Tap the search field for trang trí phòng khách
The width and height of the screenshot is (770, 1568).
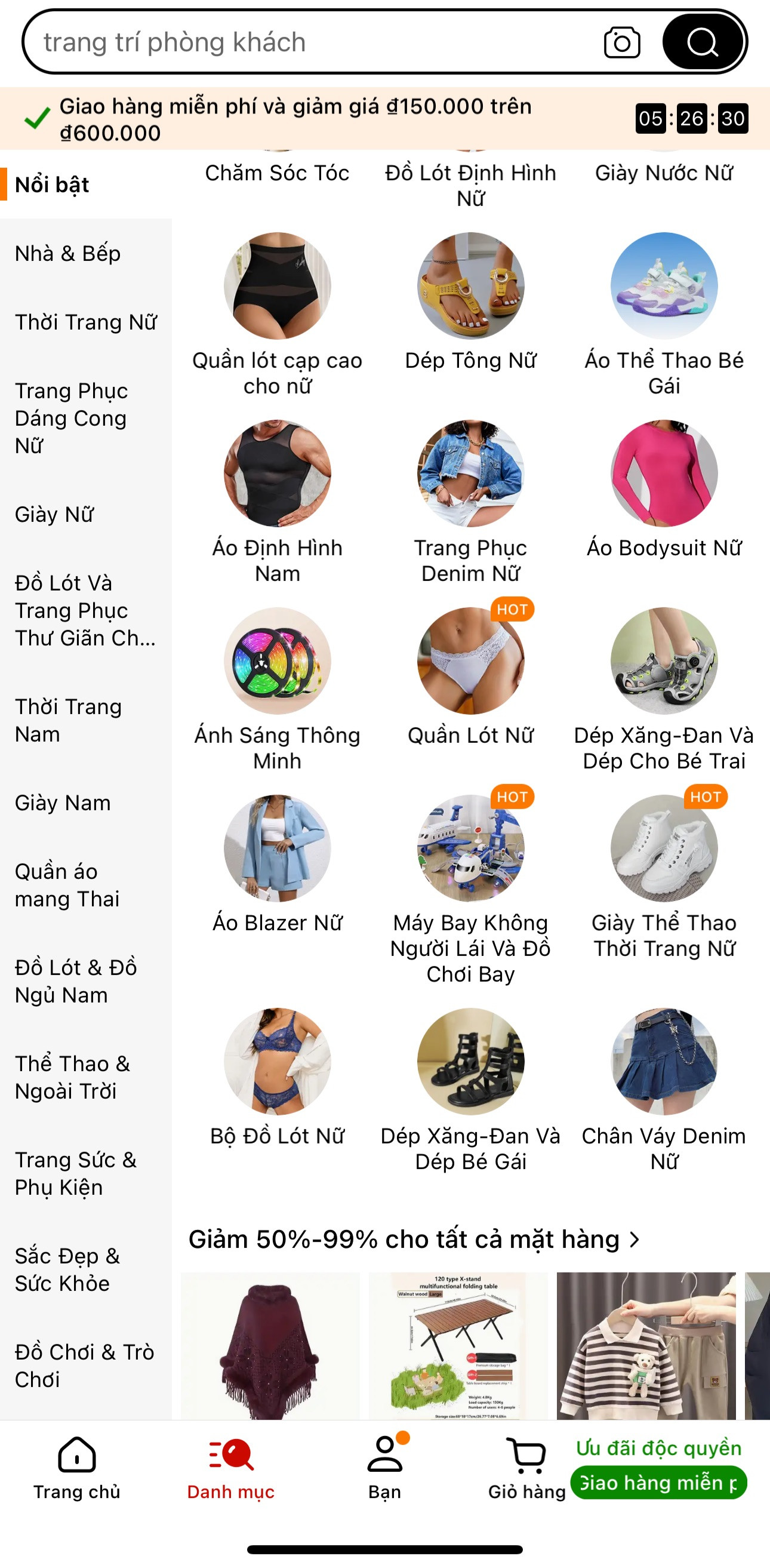(x=304, y=42)
